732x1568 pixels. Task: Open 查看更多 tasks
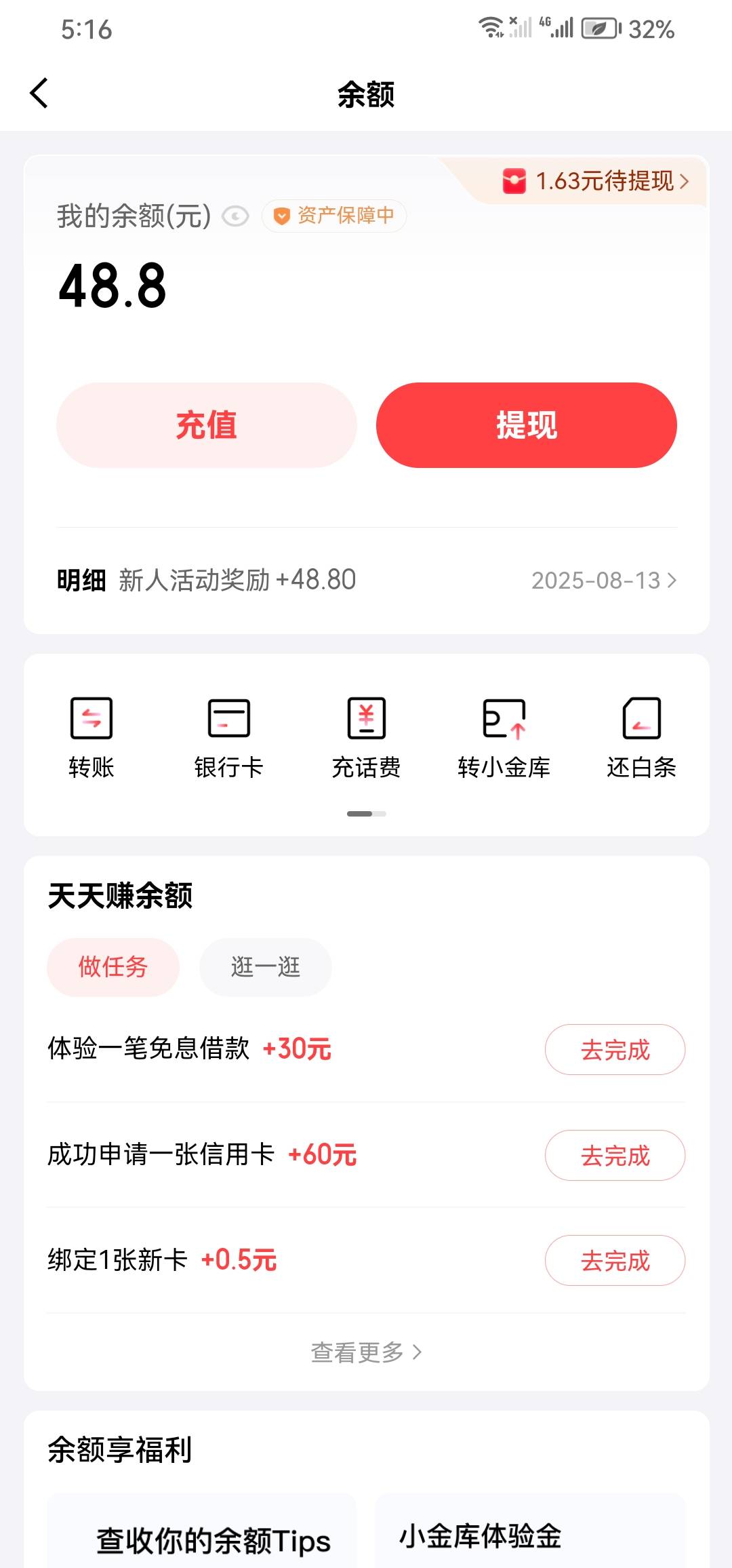click(366, 1352)
